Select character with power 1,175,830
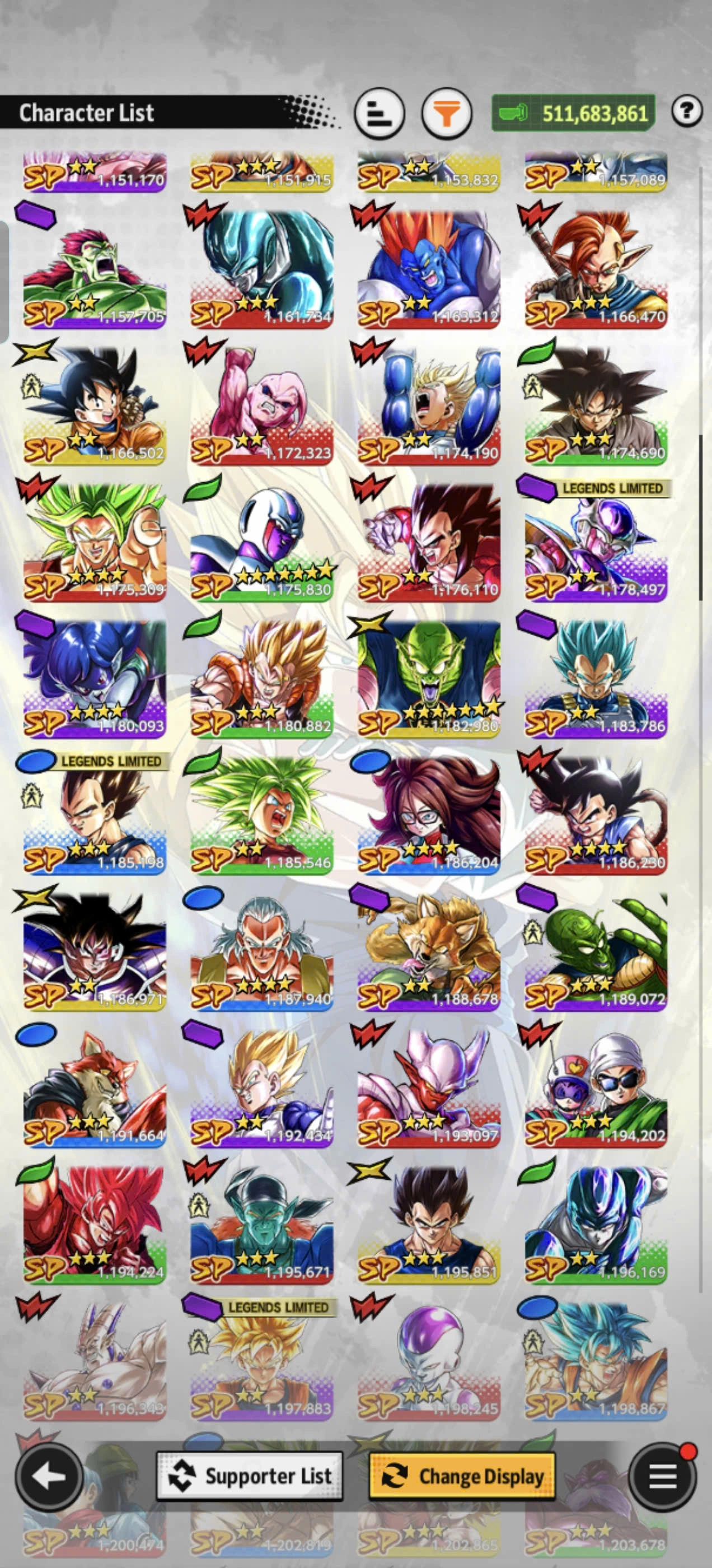Image resolution: width=712 pixels, height=1568 pixels. (261, 542)
